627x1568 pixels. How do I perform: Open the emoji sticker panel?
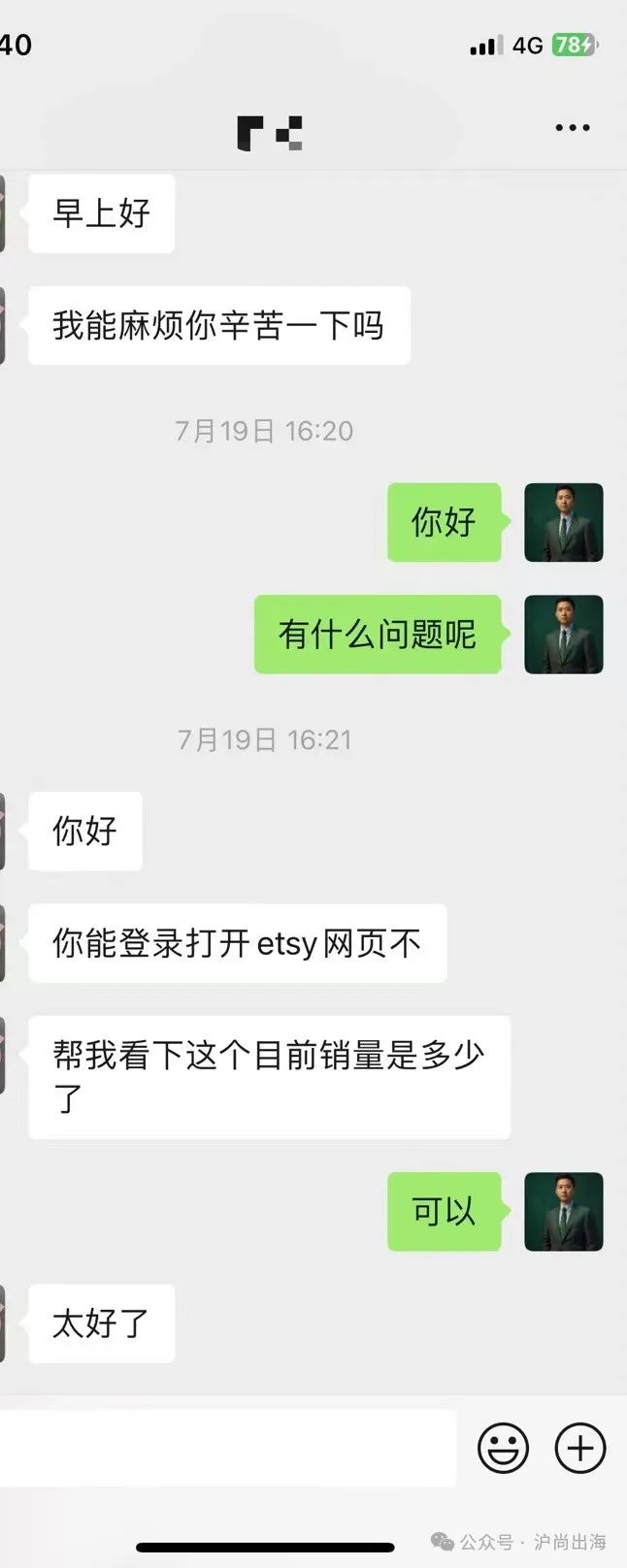click(x=503, y=1449)
